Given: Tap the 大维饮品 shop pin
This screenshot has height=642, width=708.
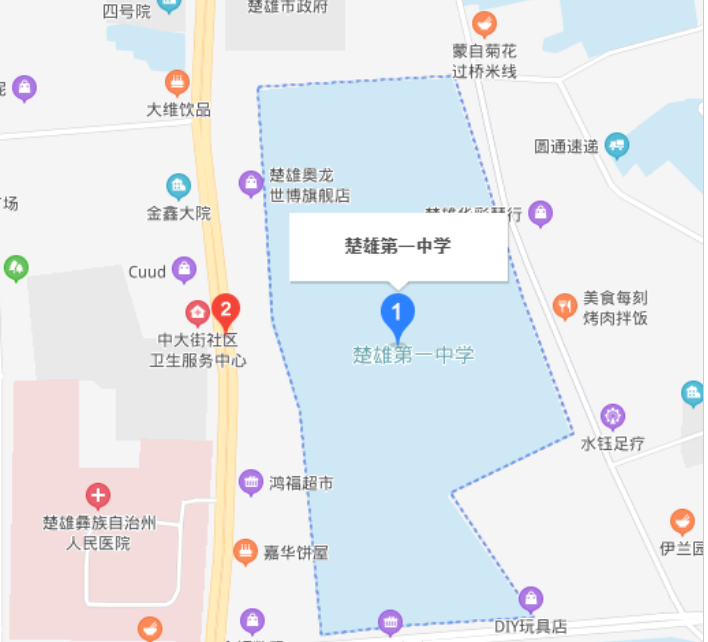Looking at the screenshot, I should 178,82.
